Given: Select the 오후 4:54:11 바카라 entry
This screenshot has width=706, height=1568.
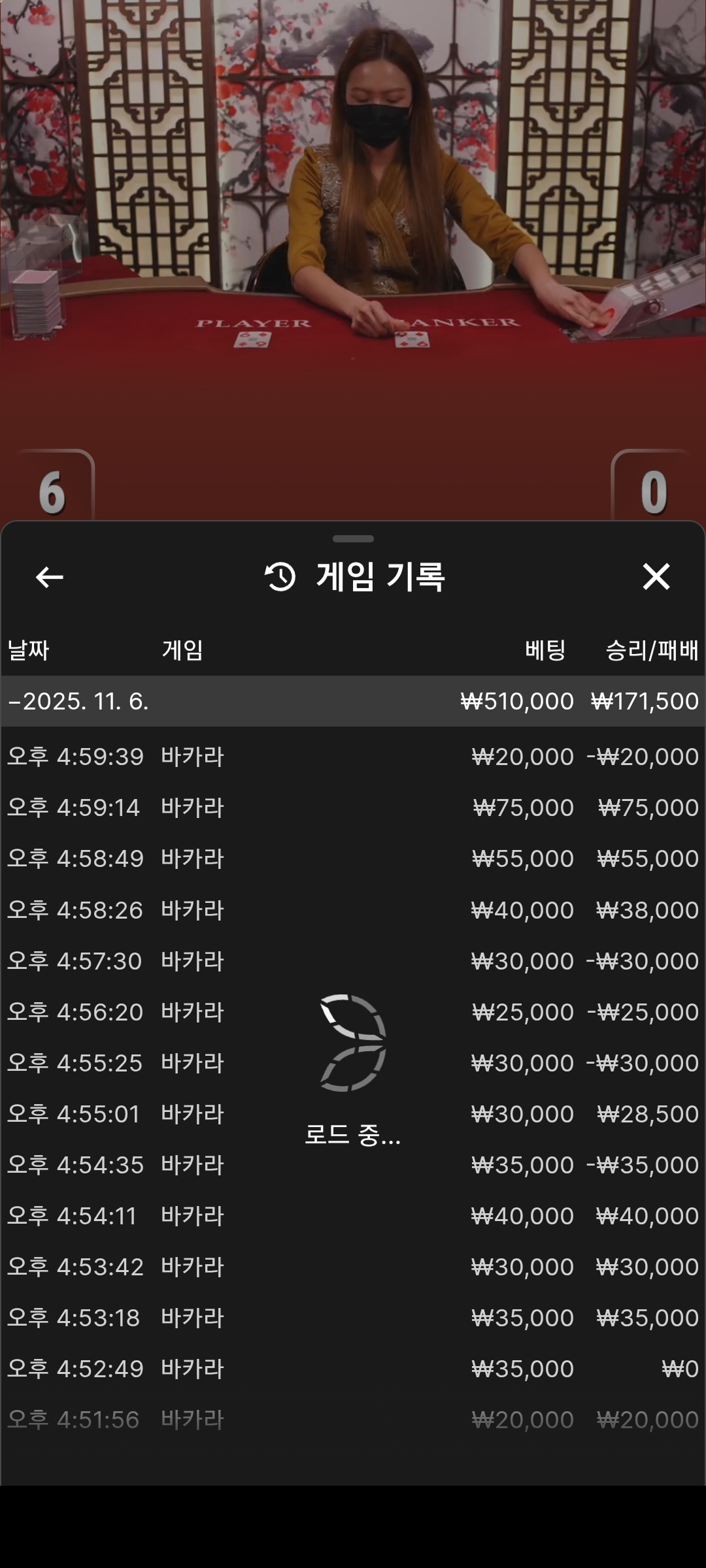Looking at the screenshot, I should 353,1216.
